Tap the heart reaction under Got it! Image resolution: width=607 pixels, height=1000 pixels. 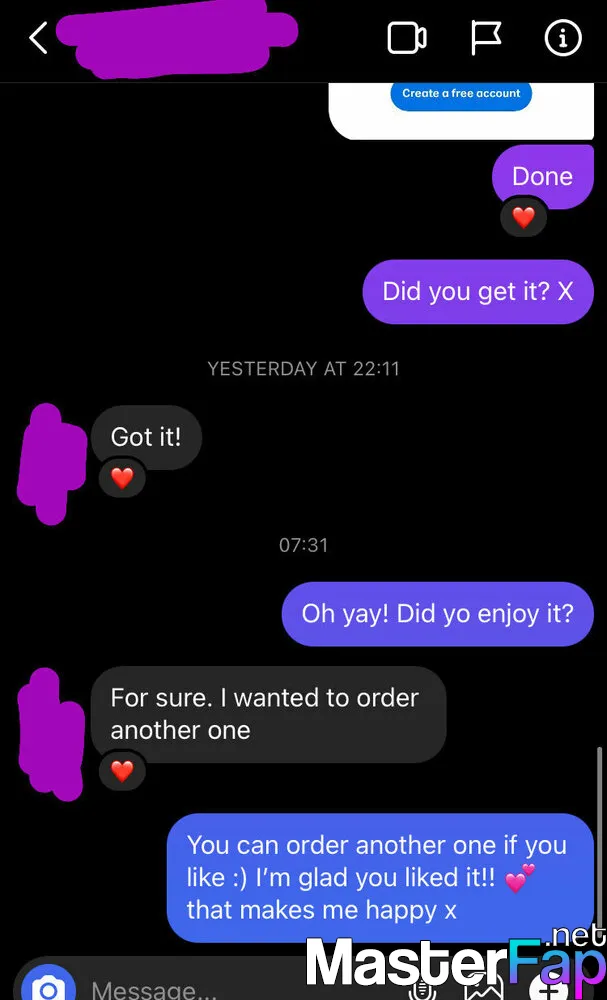(x=122, y=478)
